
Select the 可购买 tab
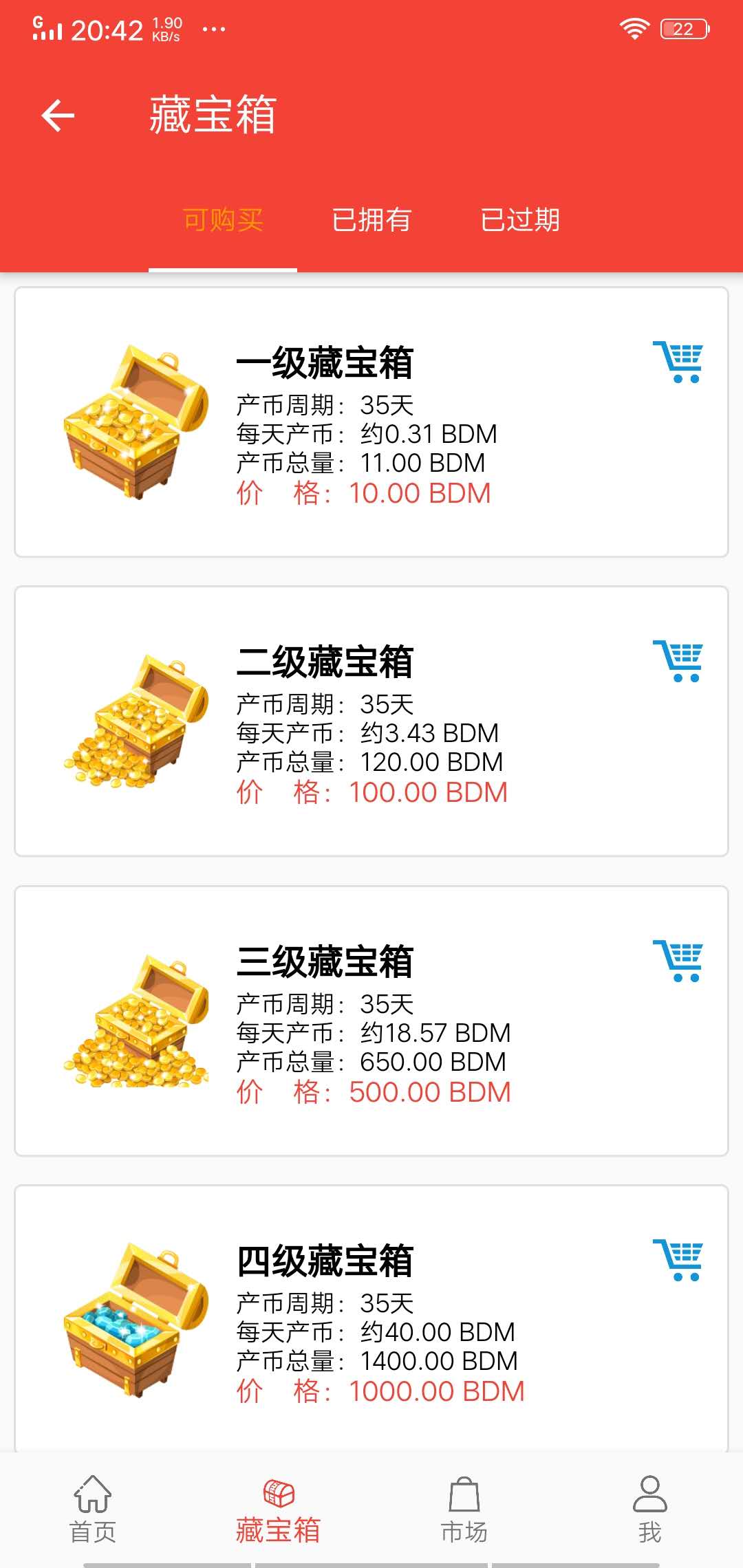(x=223, y=220)
